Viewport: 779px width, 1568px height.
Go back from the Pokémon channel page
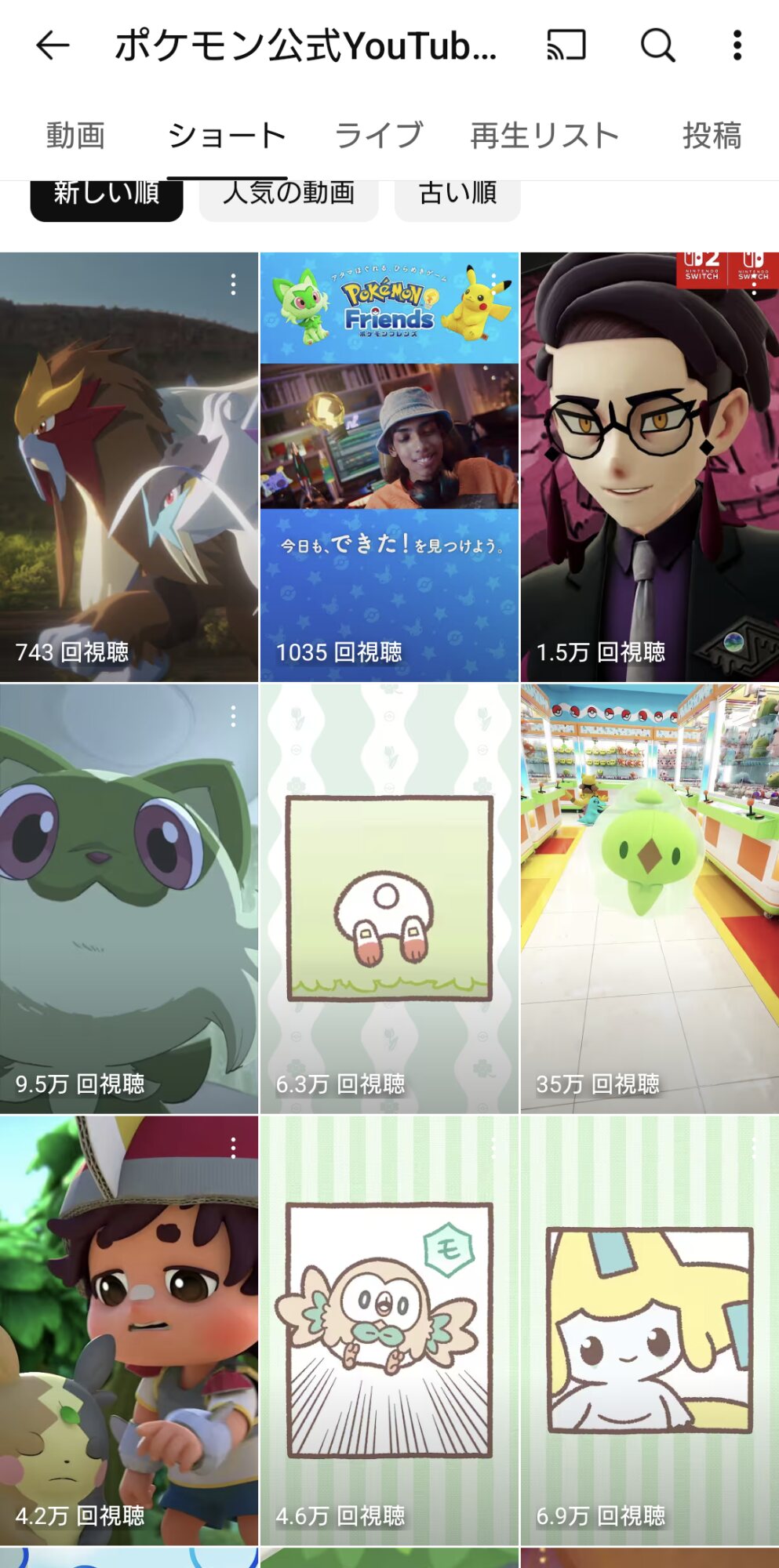[53, 45]
